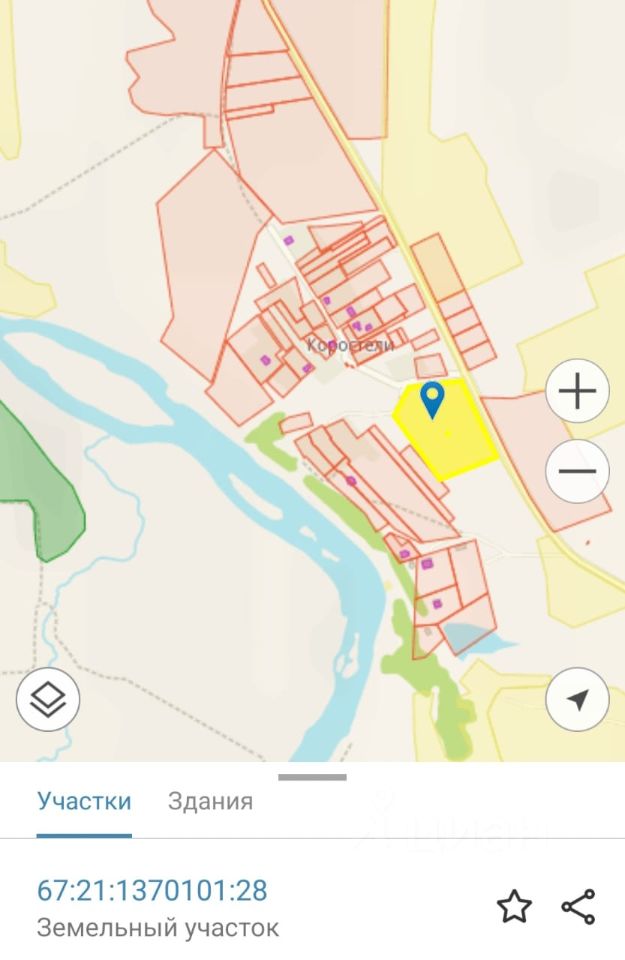Zoom in on the map
Viewport: 625px width, 960px height.
[577, 391]
